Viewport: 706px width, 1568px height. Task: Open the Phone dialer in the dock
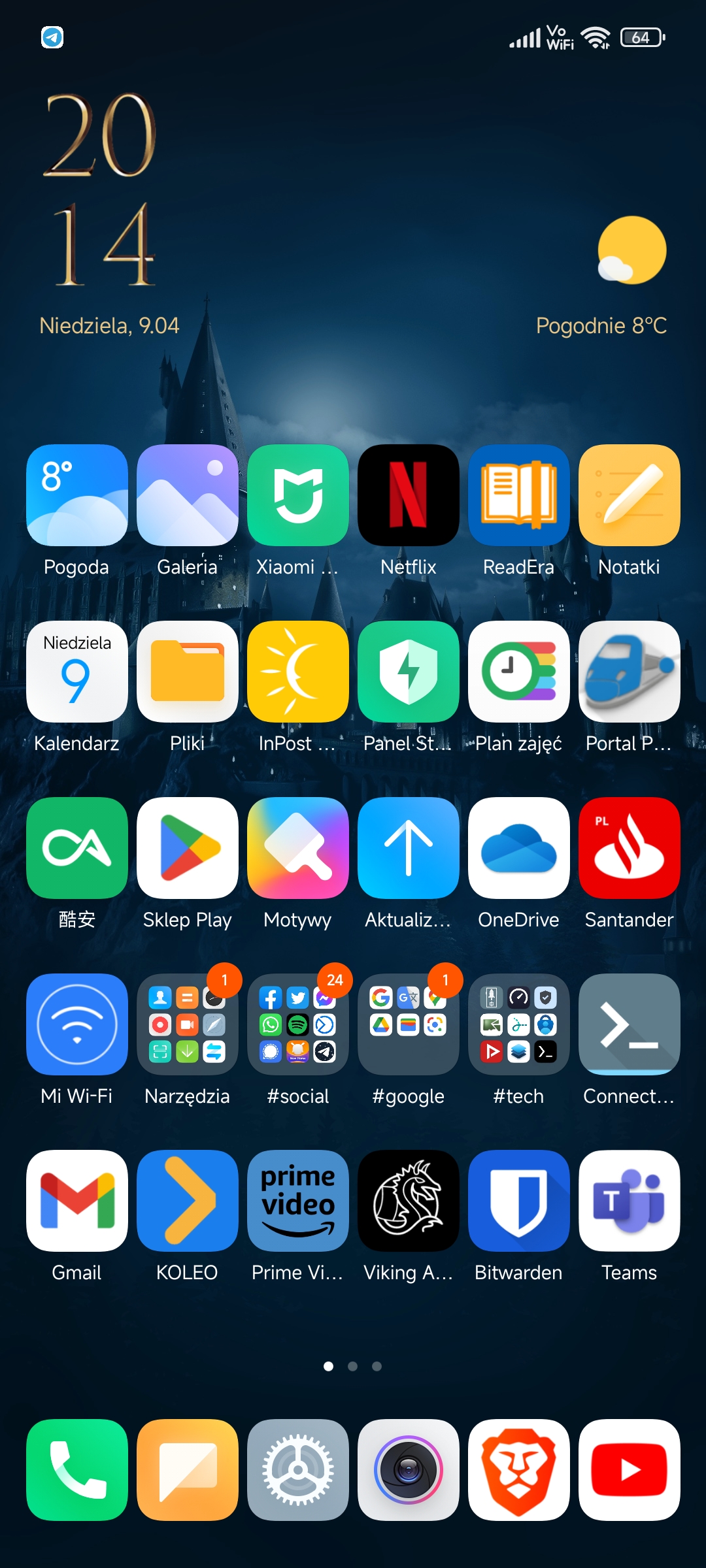pos(77,1470)
